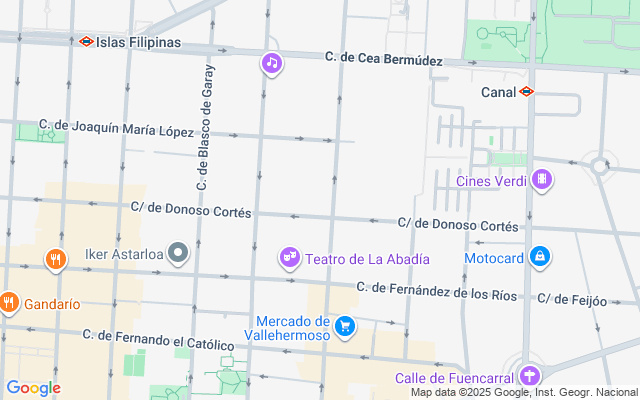Select the Iker Astarloa place pin

tap(178, 253)
